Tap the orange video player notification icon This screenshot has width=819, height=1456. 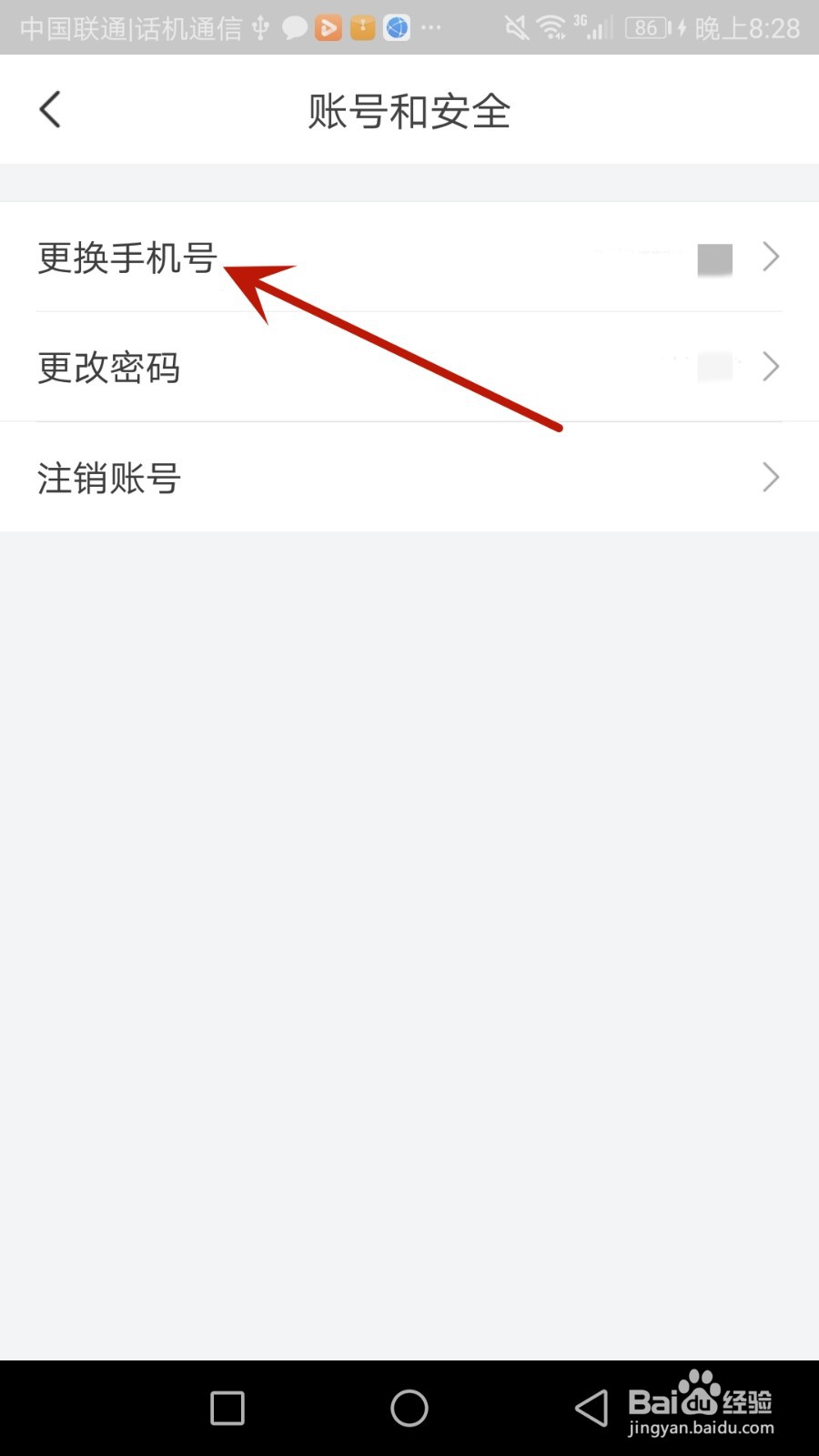pyautogui.click(x=328, y=27)
